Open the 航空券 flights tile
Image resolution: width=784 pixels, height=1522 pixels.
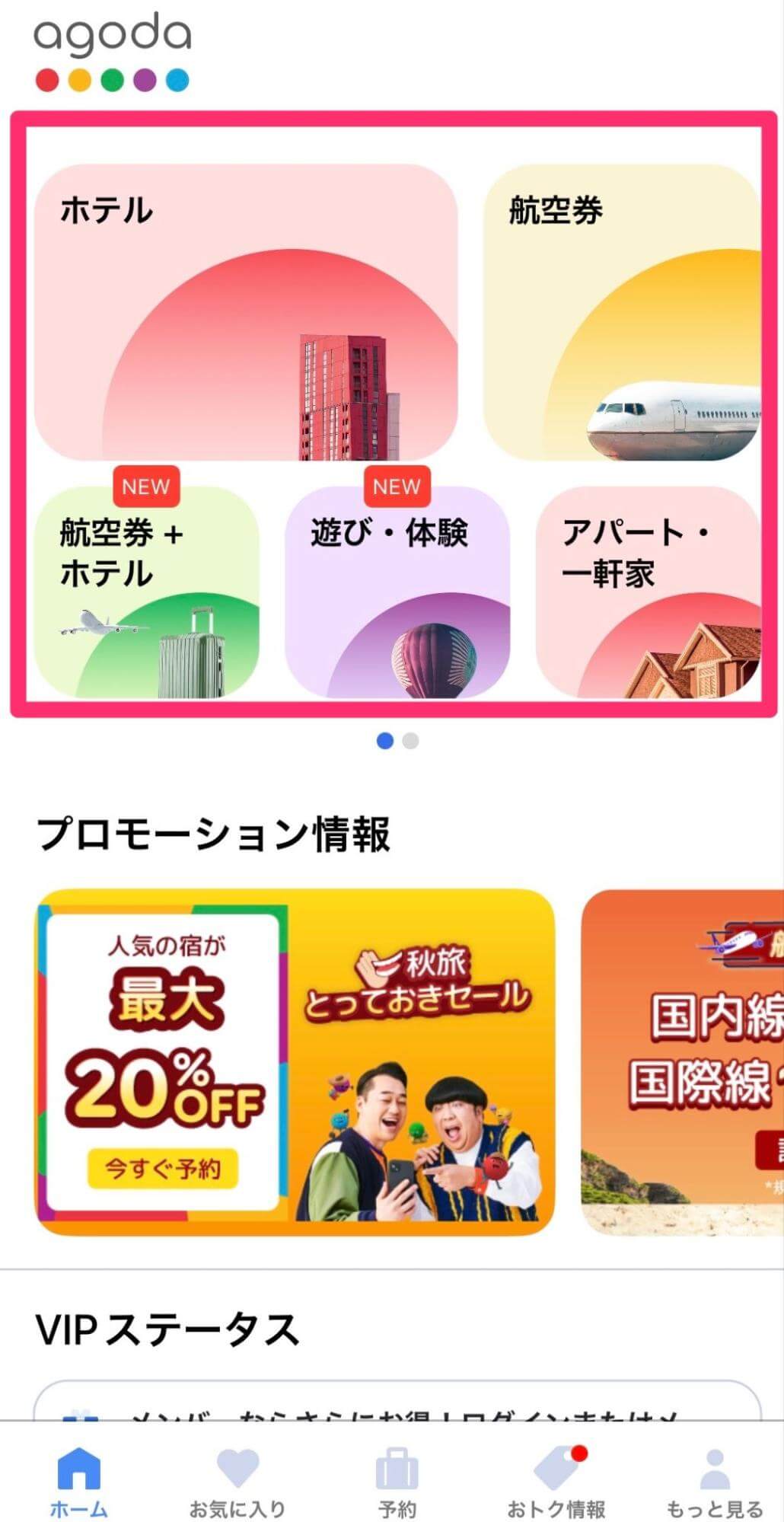[623, 312]
